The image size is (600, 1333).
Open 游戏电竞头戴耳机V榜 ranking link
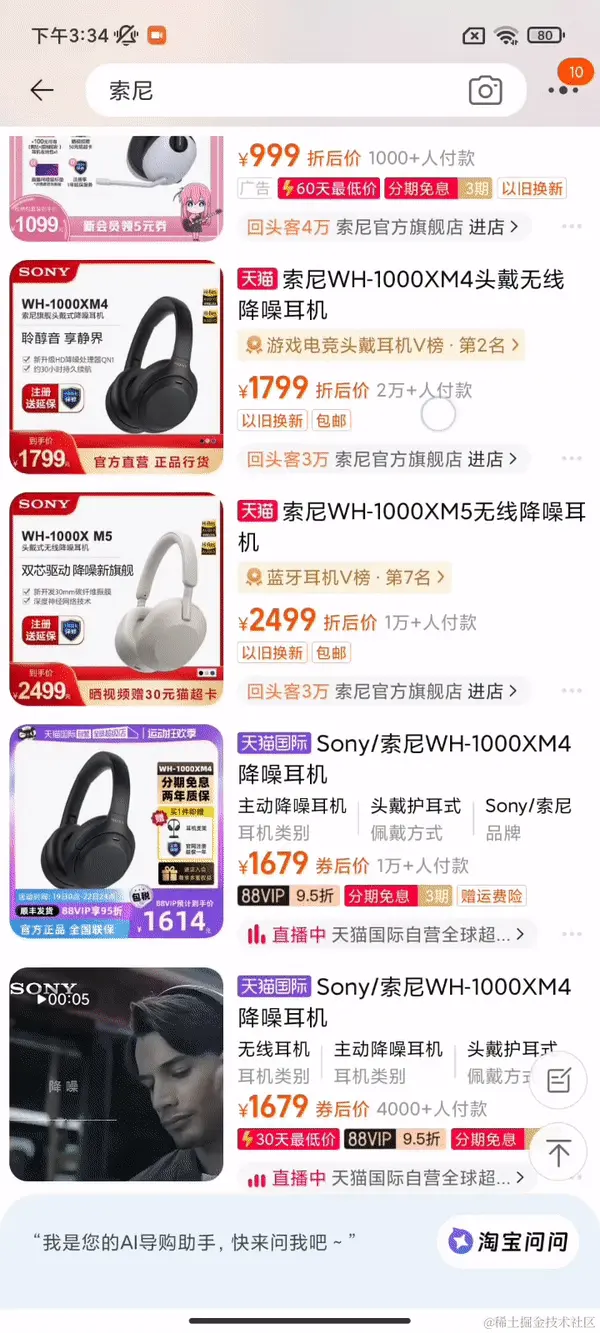[381, 346]
